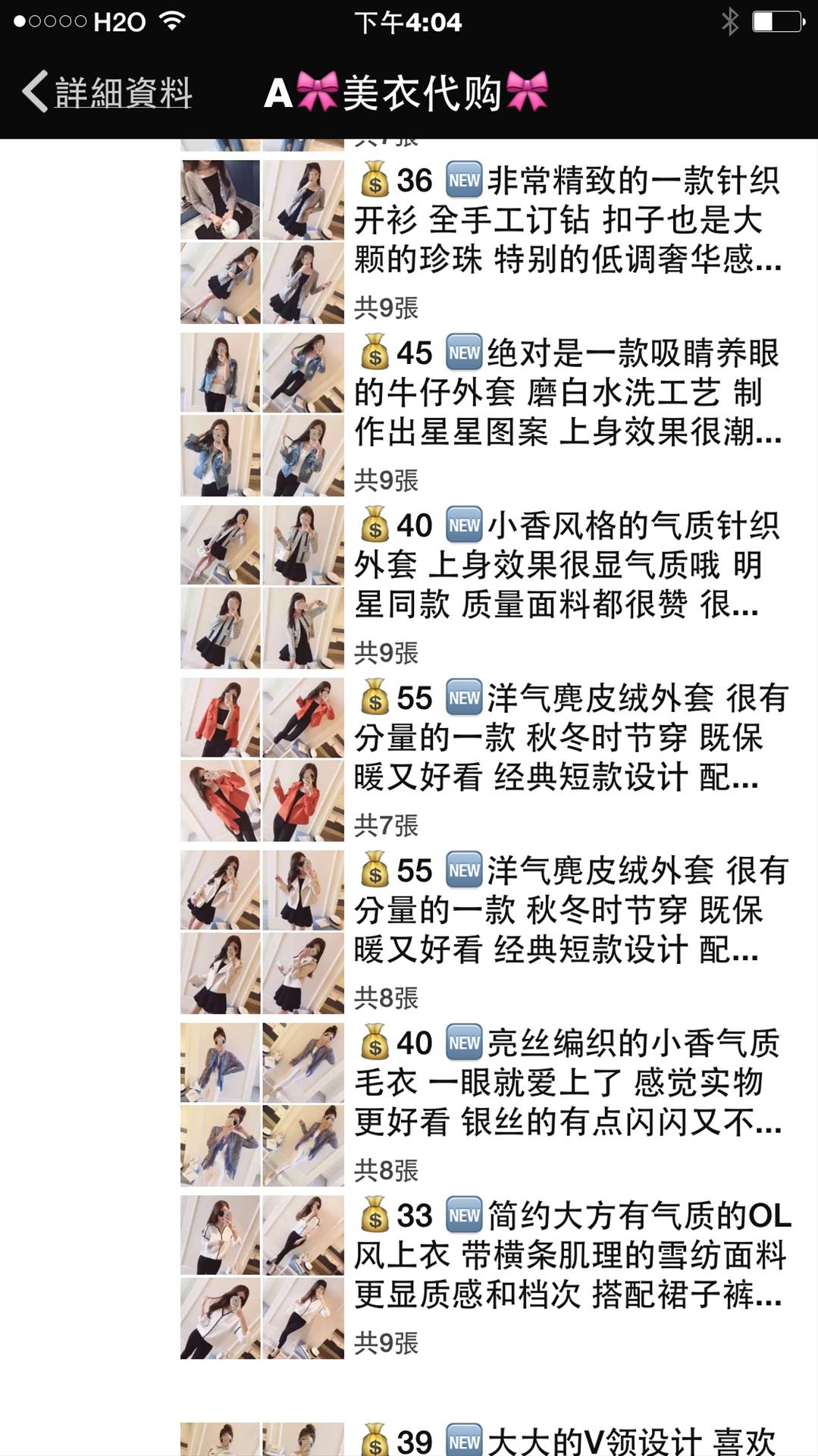Open the 40 亮丝编织毛衣 post

click(x=569, y=1083)
